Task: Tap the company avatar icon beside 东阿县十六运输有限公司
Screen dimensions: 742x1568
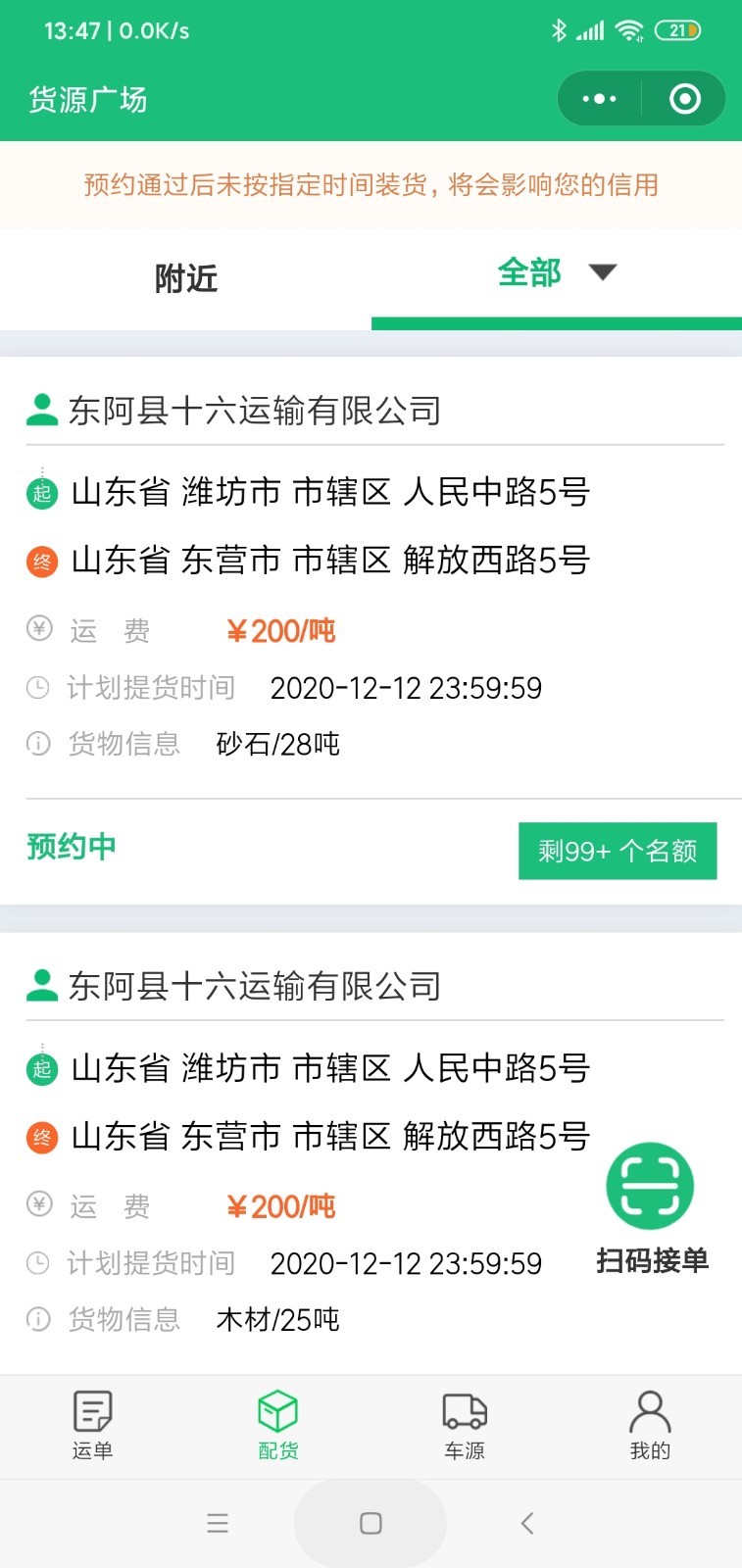Action: tap(40, 410)
